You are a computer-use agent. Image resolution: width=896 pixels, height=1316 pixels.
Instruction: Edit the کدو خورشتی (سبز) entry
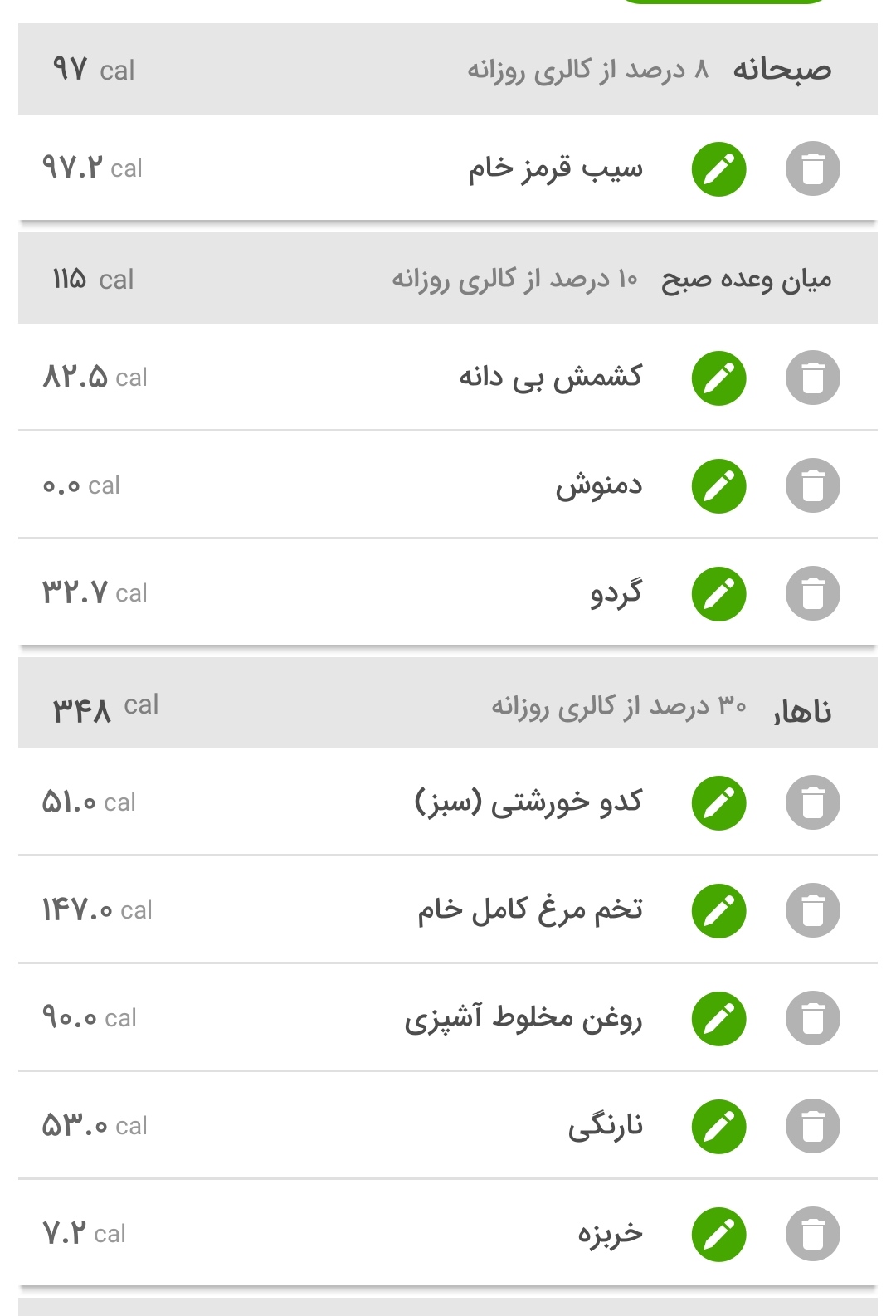(x=718, y=803)
